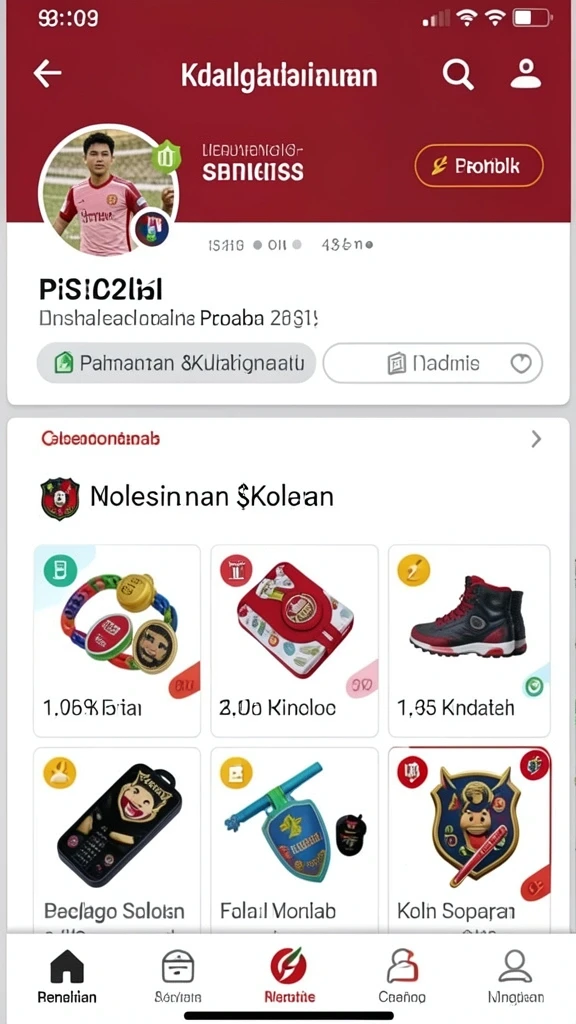Switch to the Mngtean profile tab
Image resolution: width=576 pixels, height=1024 pixels.
click(515, 976)
